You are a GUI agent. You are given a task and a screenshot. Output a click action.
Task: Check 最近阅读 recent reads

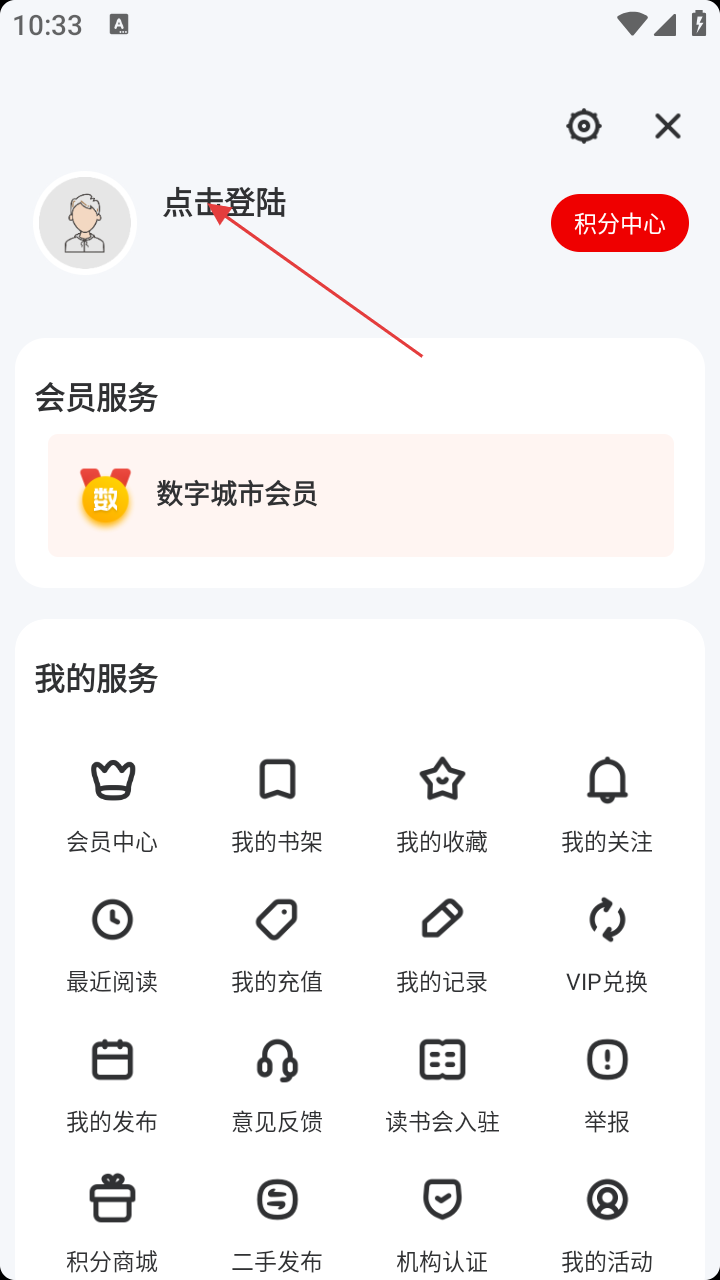[112, 943]
